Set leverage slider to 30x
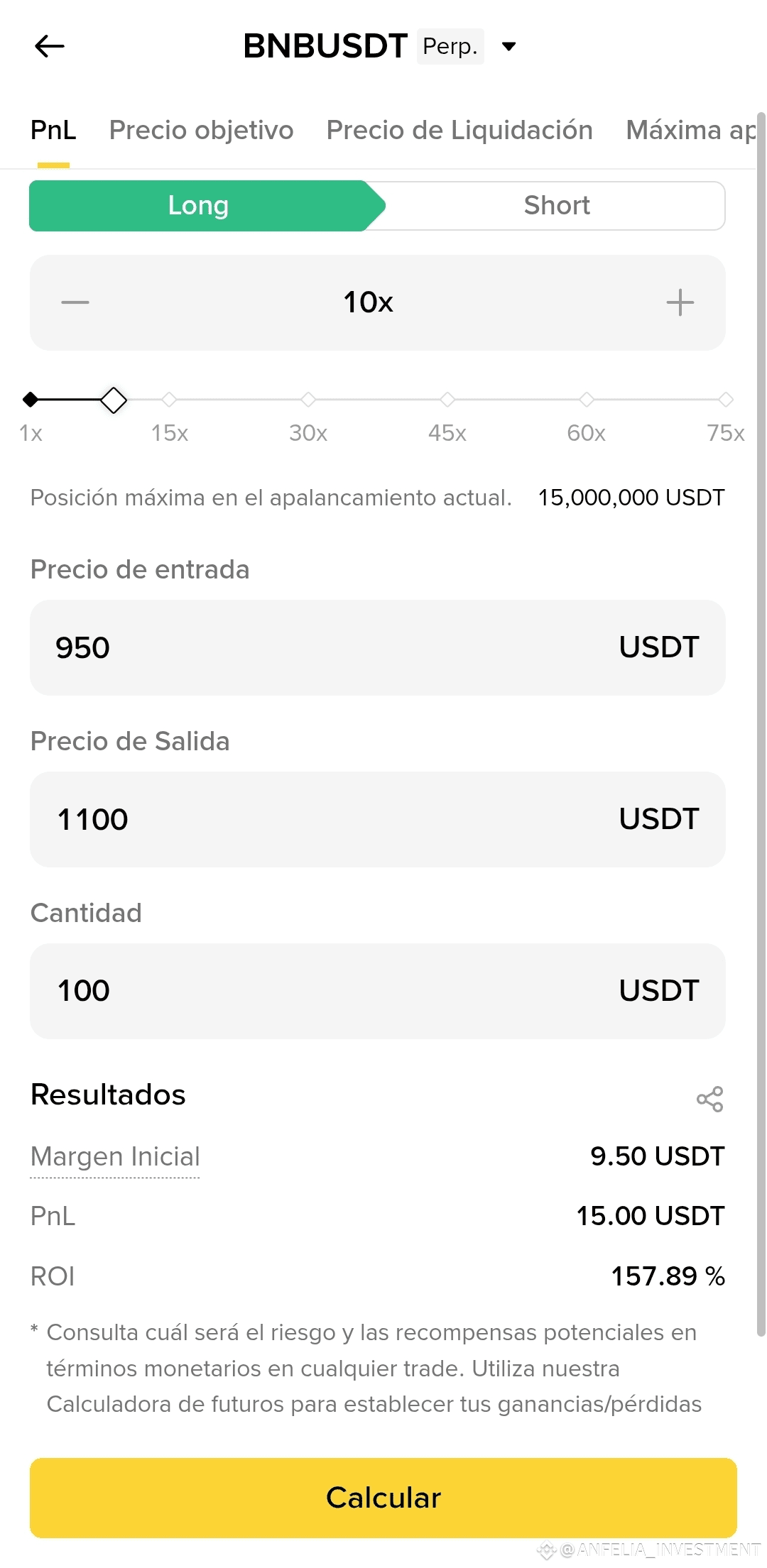The height and width of the screenshot is (1568, 767). [x=308, y=400]
